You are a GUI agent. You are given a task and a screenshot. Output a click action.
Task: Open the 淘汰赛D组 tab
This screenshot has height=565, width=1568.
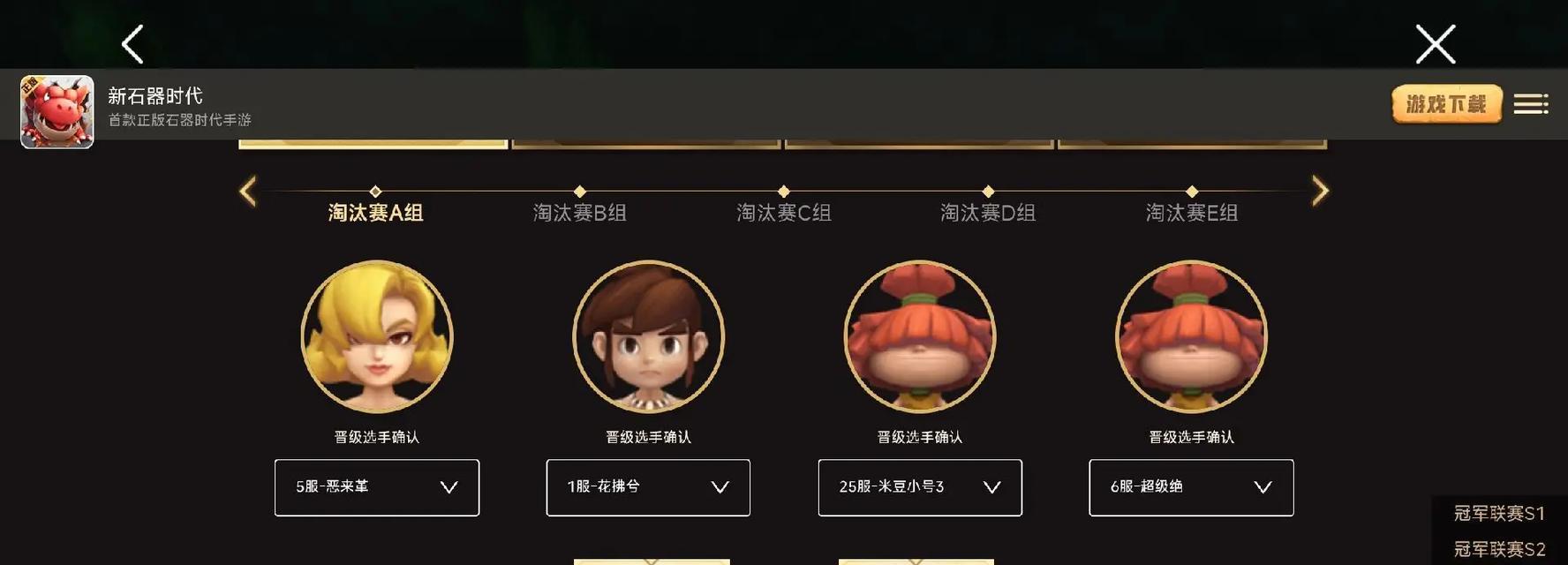point(987,212)
